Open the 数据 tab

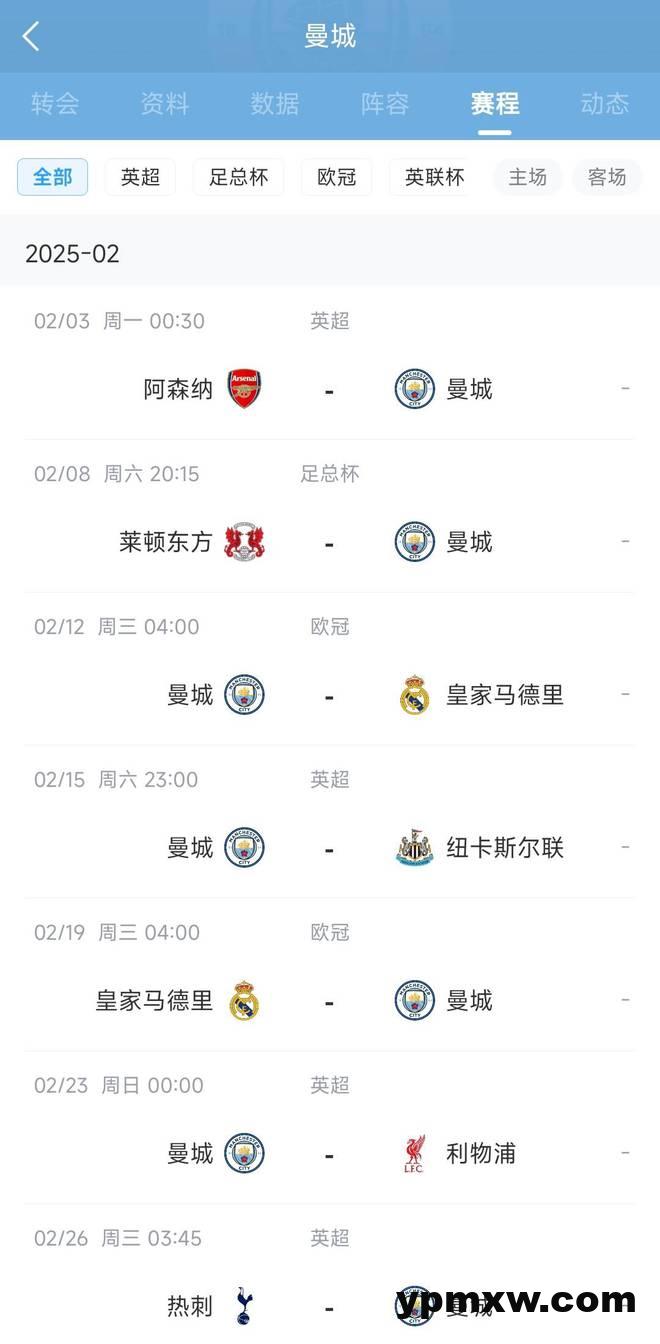(275, 103)
